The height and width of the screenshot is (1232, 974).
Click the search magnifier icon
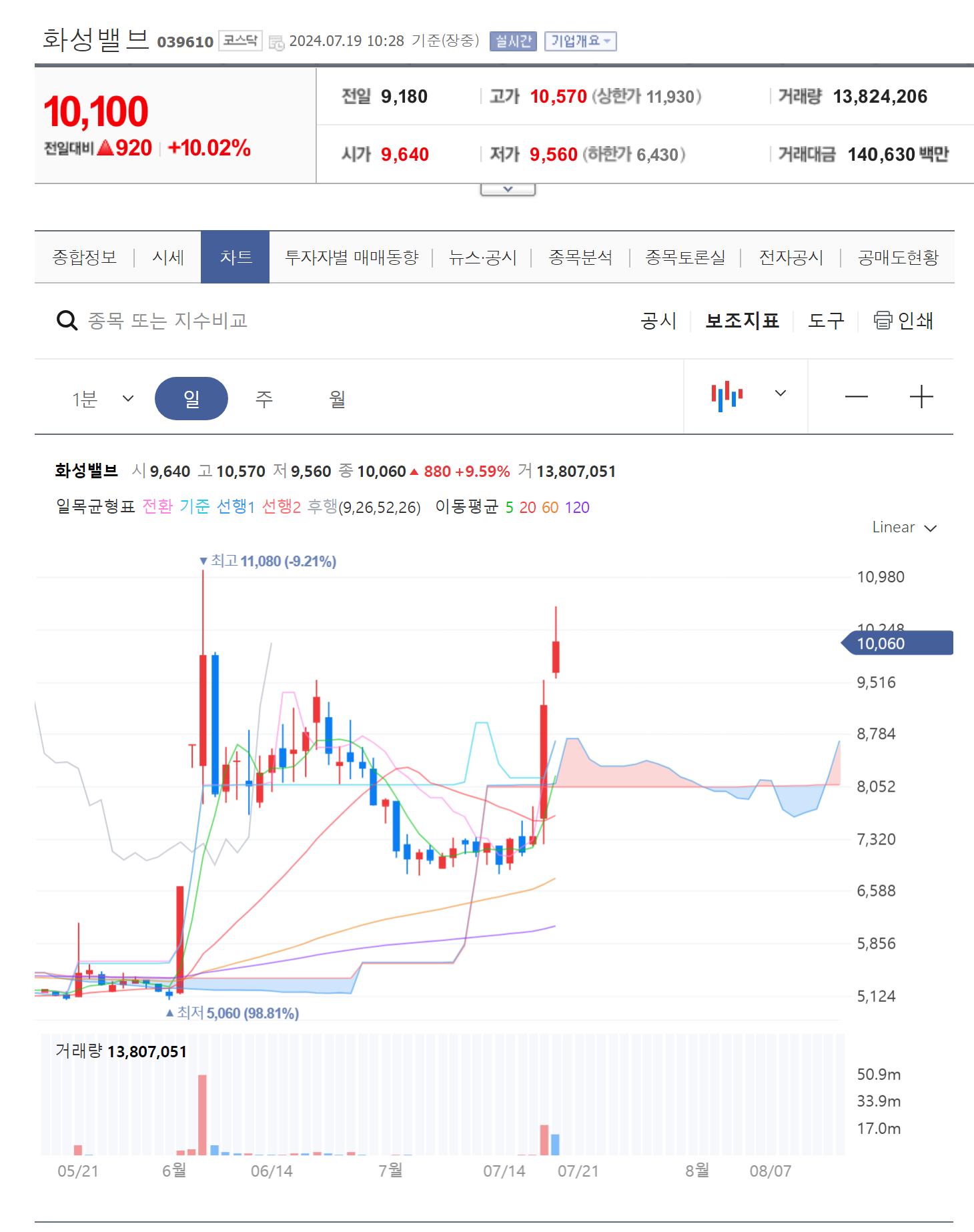tap(66, 320)
